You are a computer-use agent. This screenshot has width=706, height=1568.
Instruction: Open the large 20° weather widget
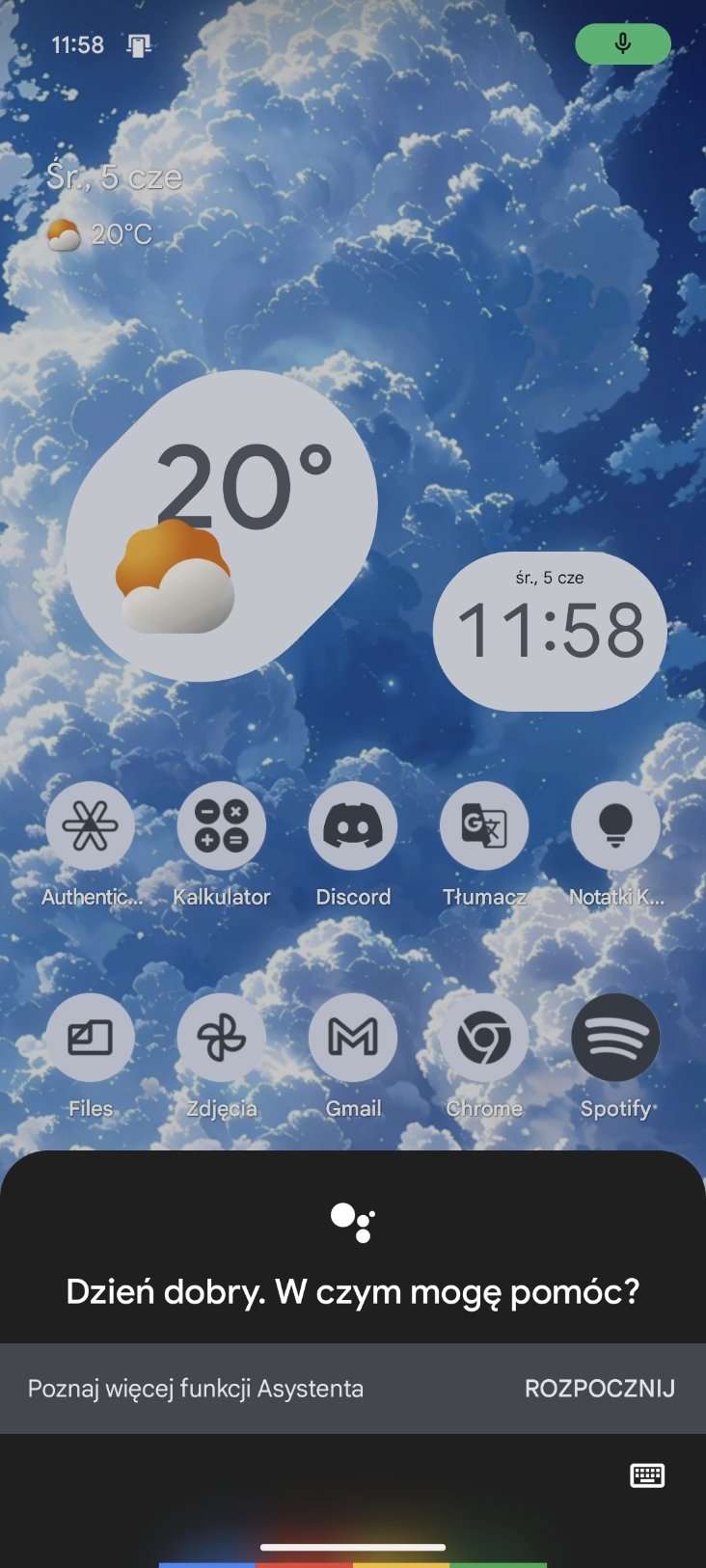pos(221,527)
